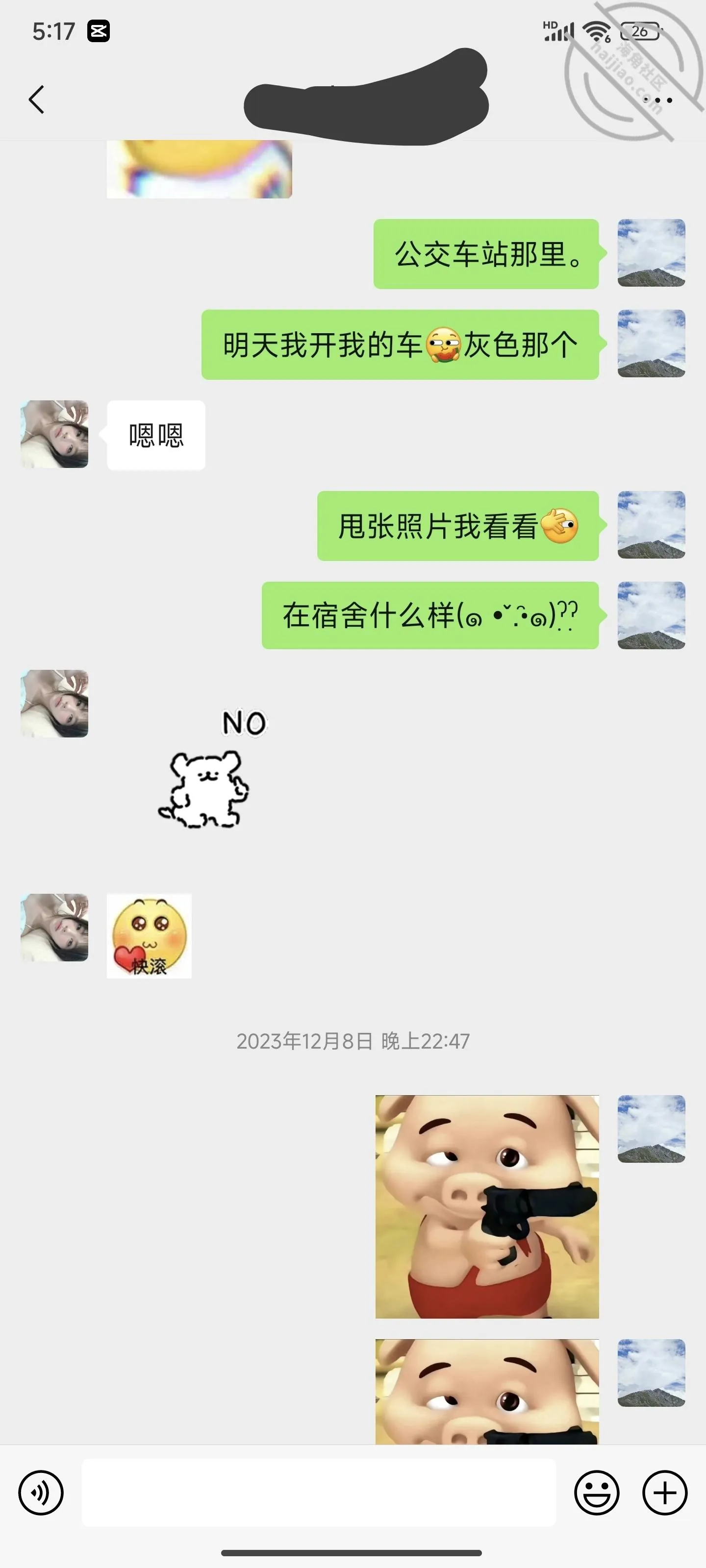706x1568 pixels.
Task: Open the three-dot chat info menu
Action: tap(657, 100)
